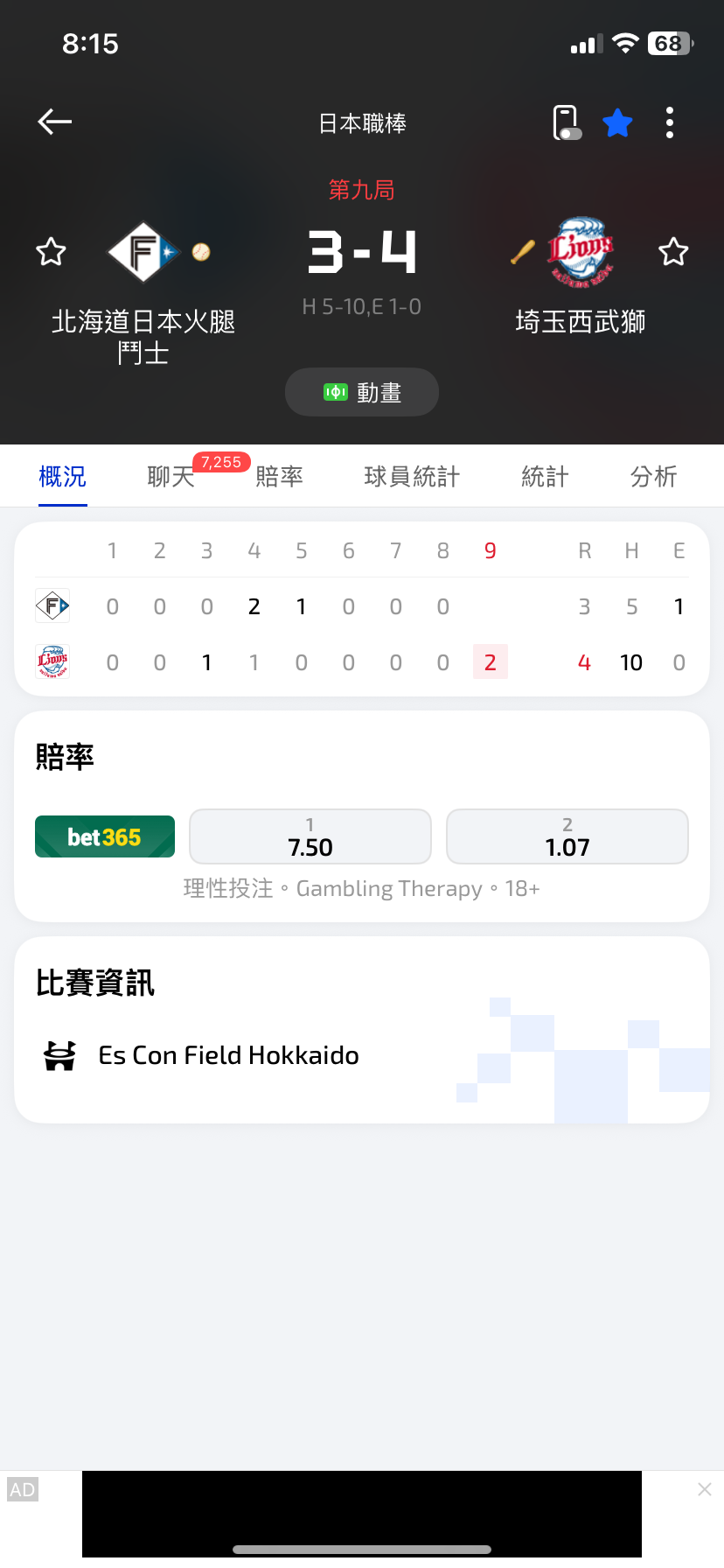Open the bet365 logo button
Image resolution: width=724 pixels, height=1568 pixels.
[x=105, y=836]
